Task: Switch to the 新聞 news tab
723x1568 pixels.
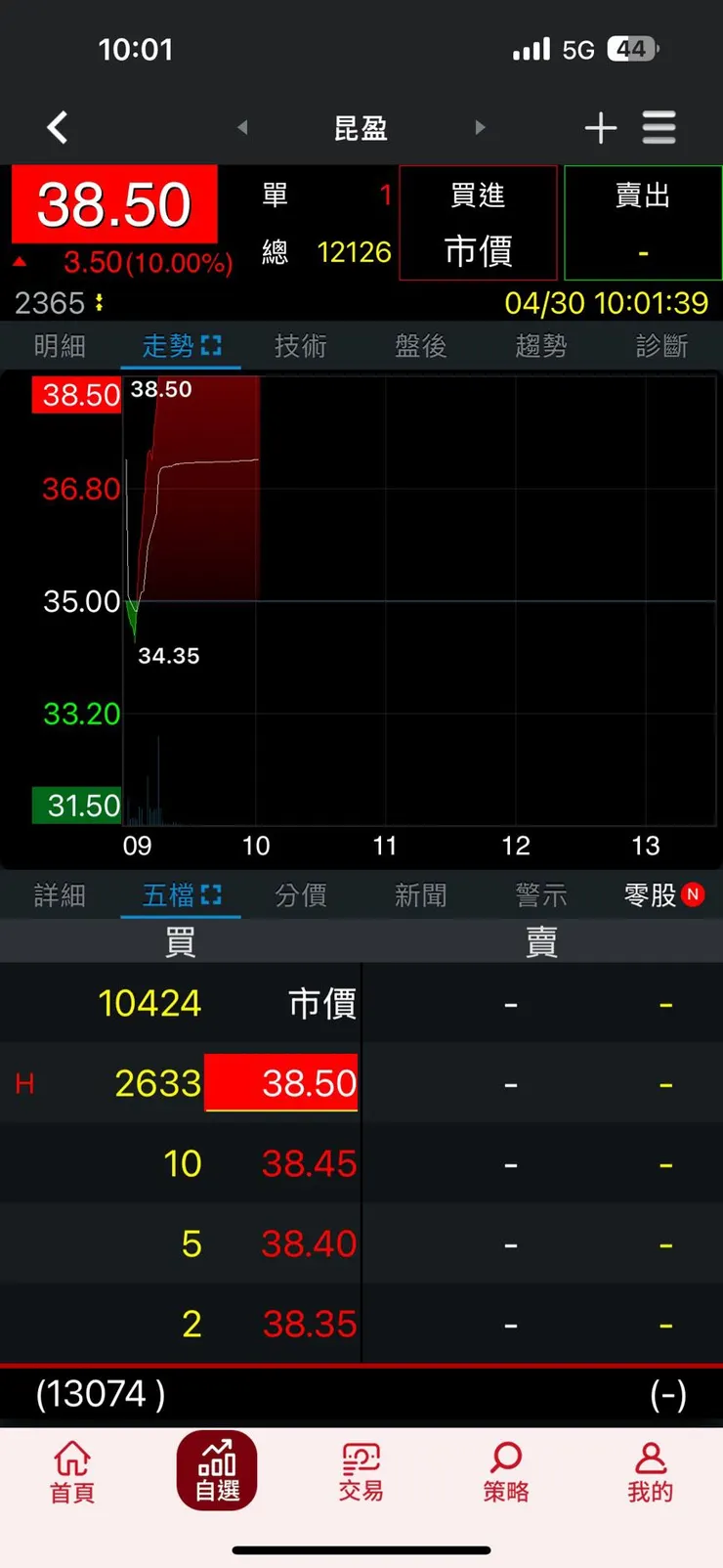Action: tap(420, 894)
